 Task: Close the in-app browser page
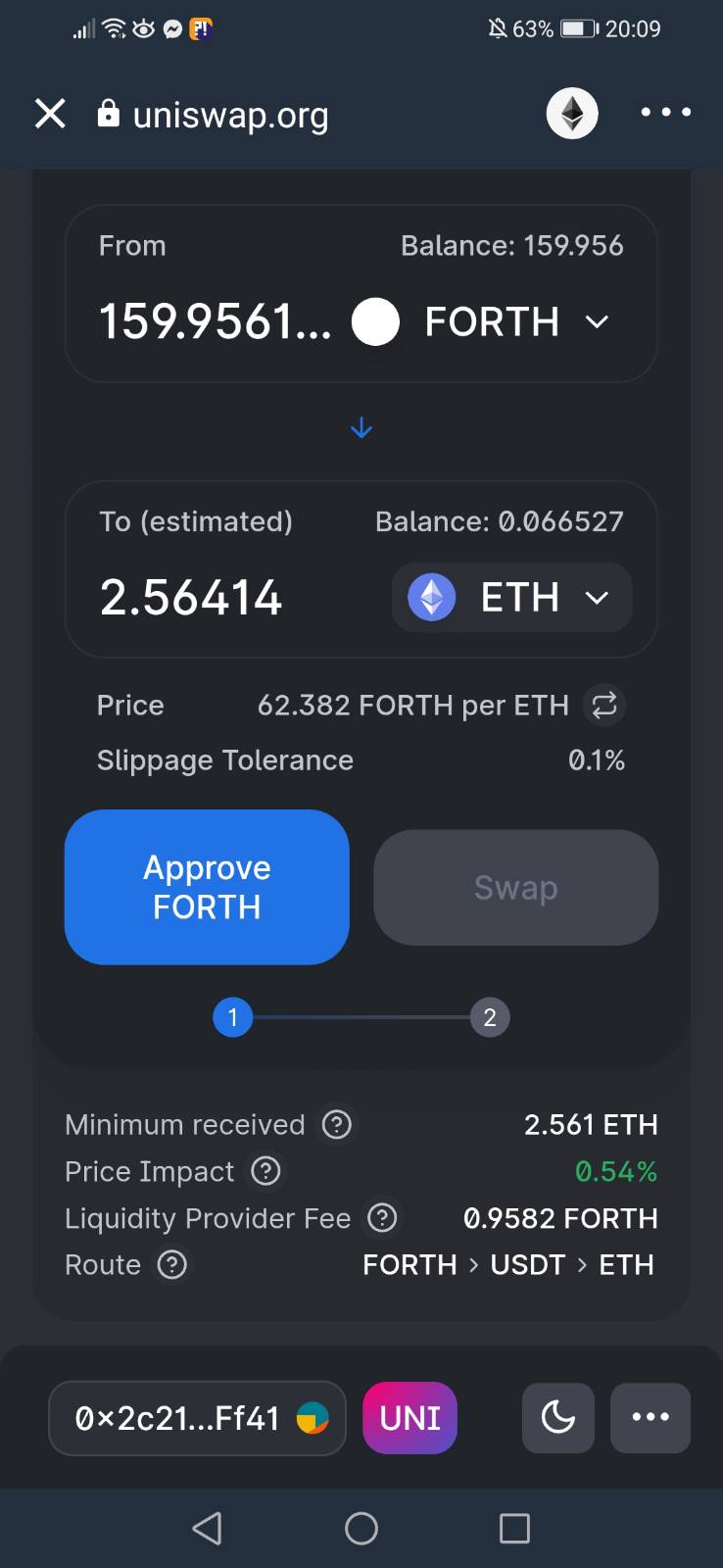click(x=50, y=114)
